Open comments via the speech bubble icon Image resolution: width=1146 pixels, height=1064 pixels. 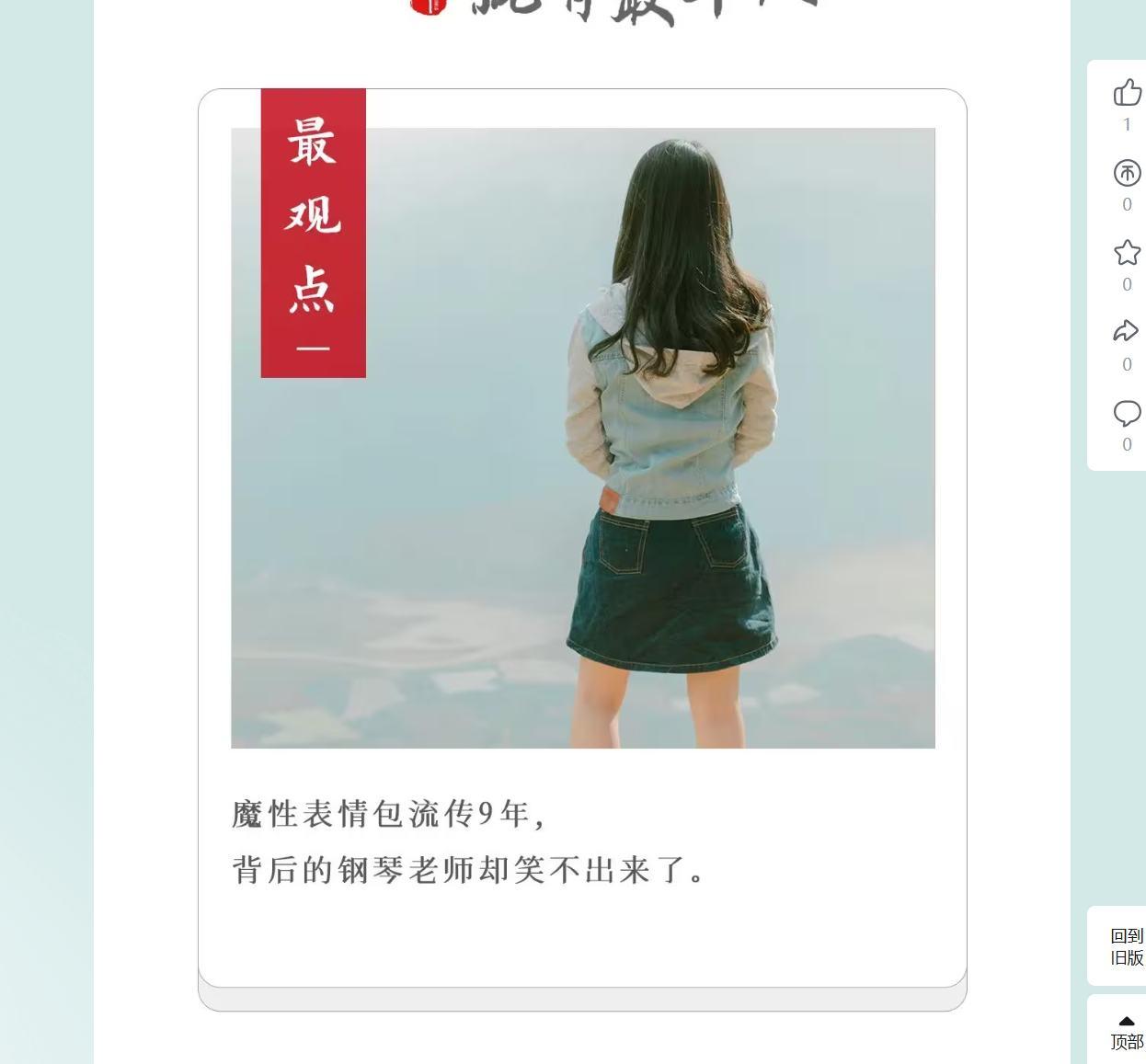pos(1127,413)
